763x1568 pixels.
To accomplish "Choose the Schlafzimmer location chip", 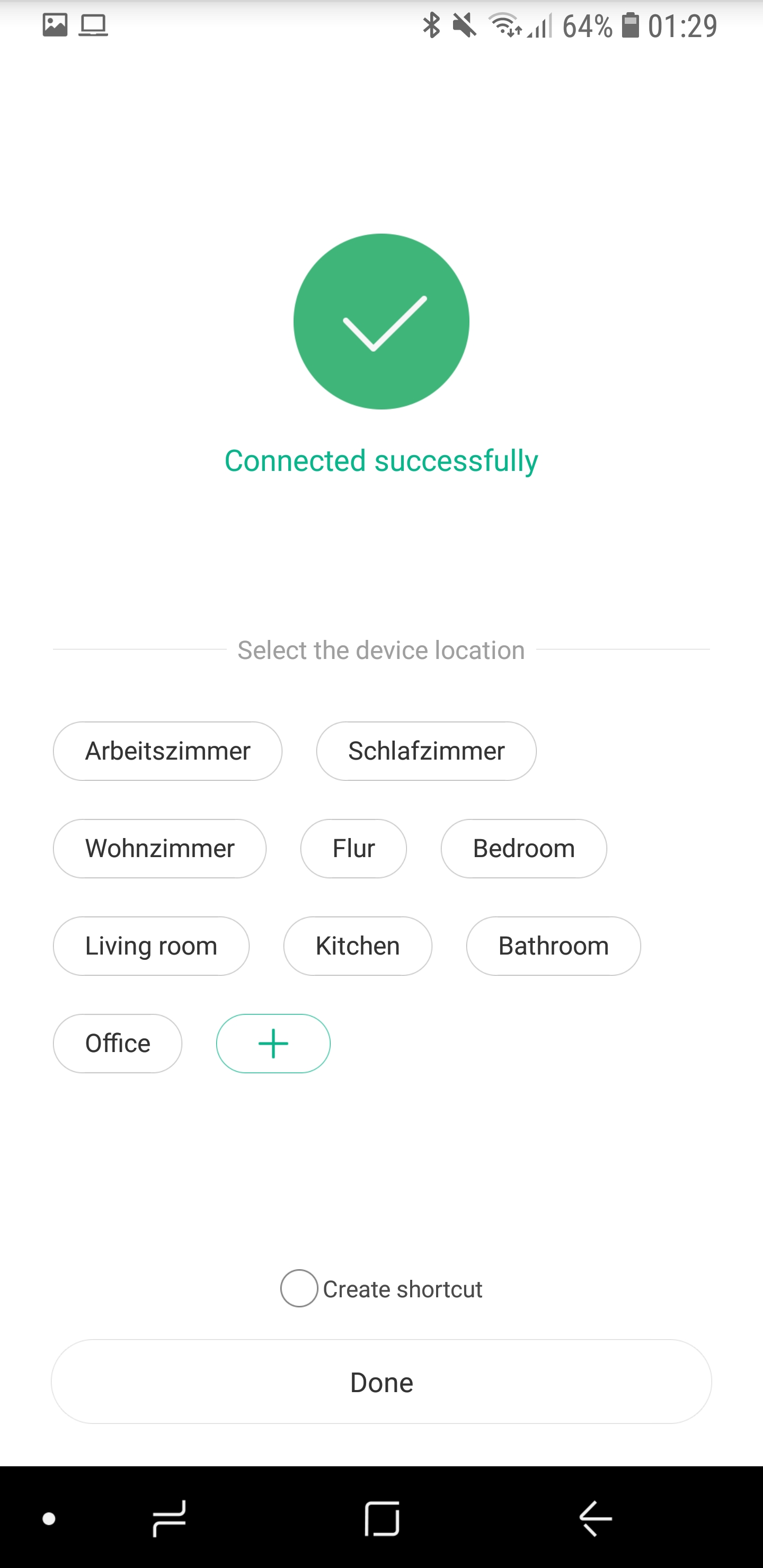I will [426, 751].
